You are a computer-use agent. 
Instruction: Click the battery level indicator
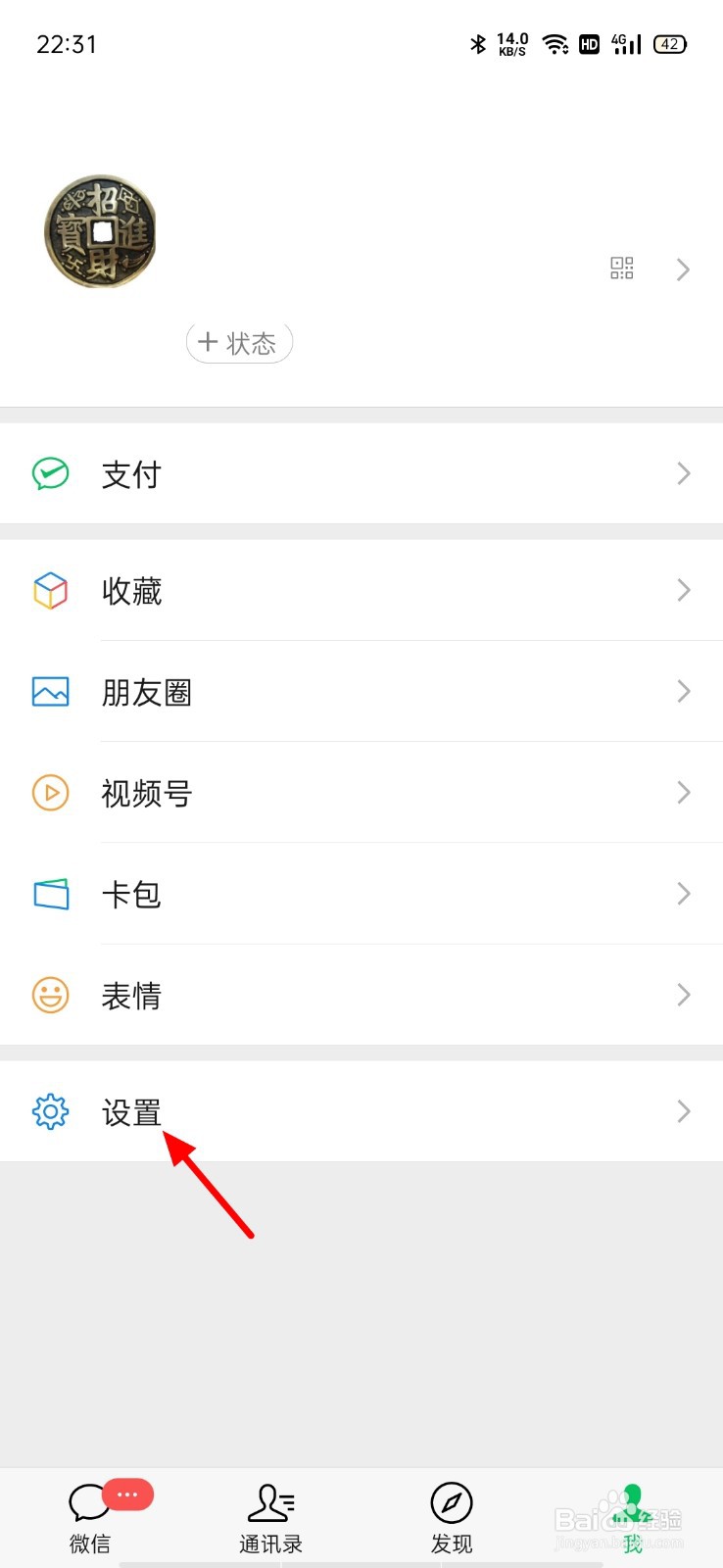(668, 44)
